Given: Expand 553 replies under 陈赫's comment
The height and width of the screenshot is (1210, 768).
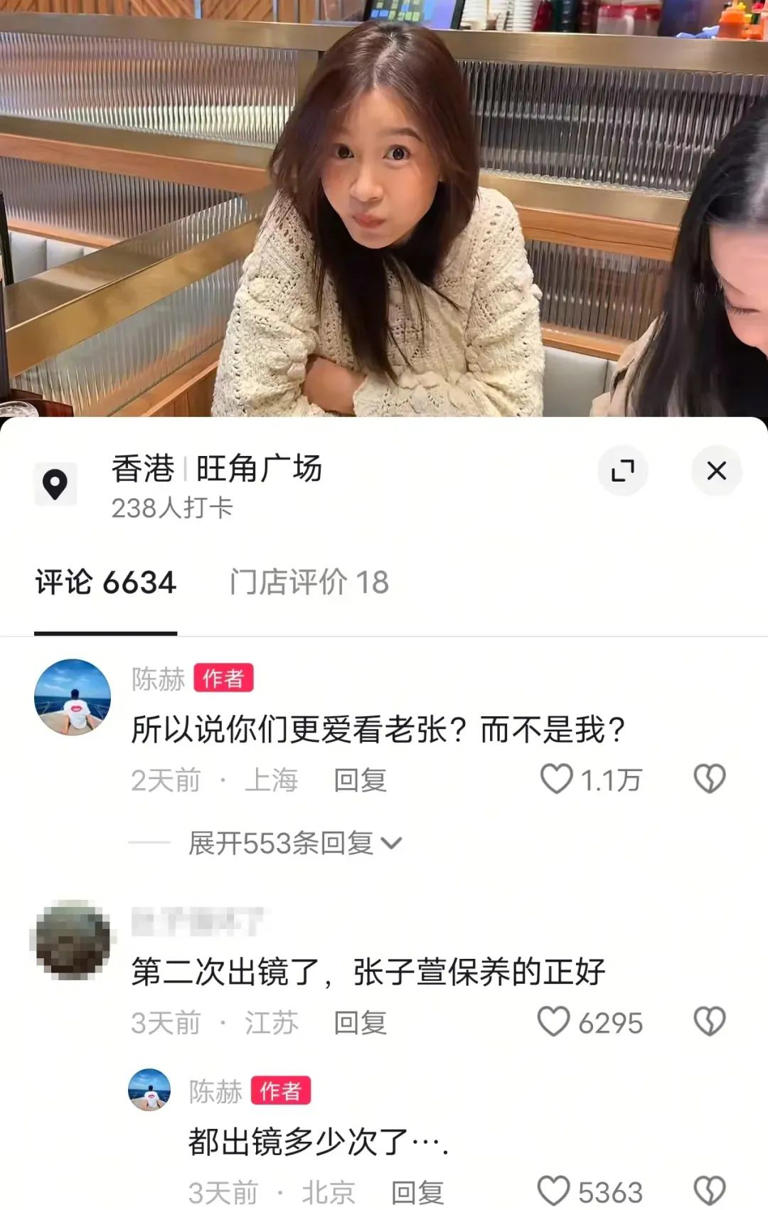Looking at the screenshot, I should (x=294, y=843).
